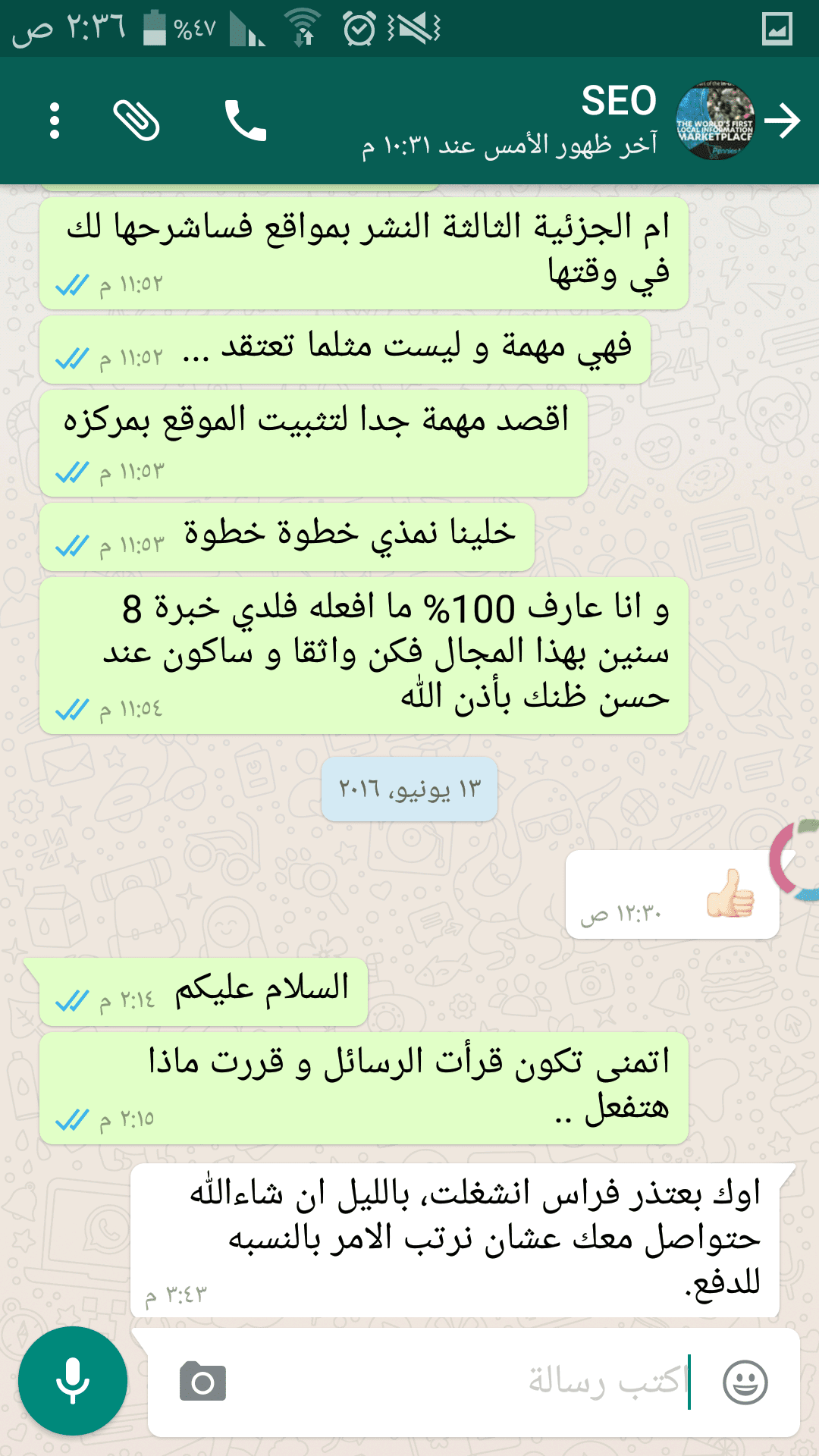Open the overflow menu

[54, 121]
